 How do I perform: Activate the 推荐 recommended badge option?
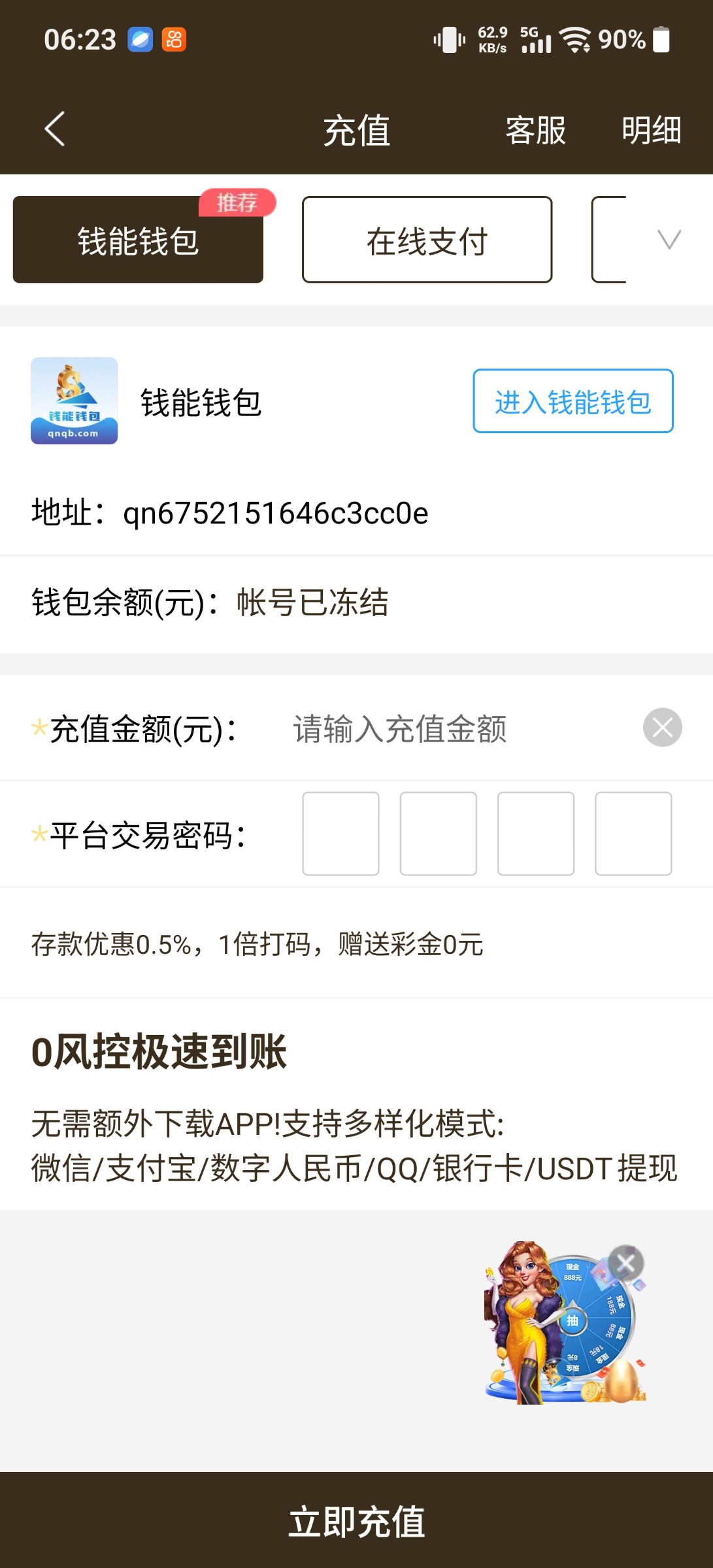[x=237, y=203]
